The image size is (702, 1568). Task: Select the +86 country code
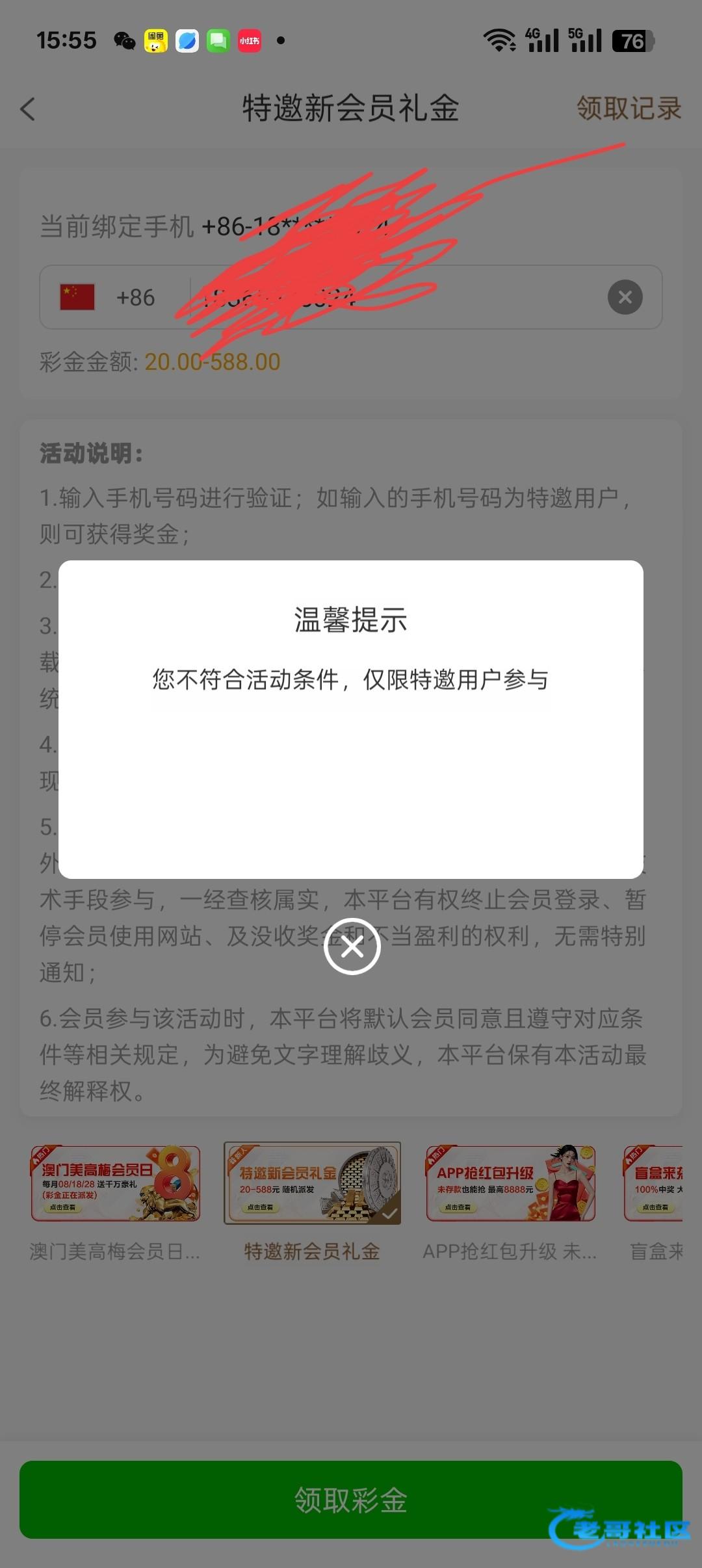click(x=108, y=297)
